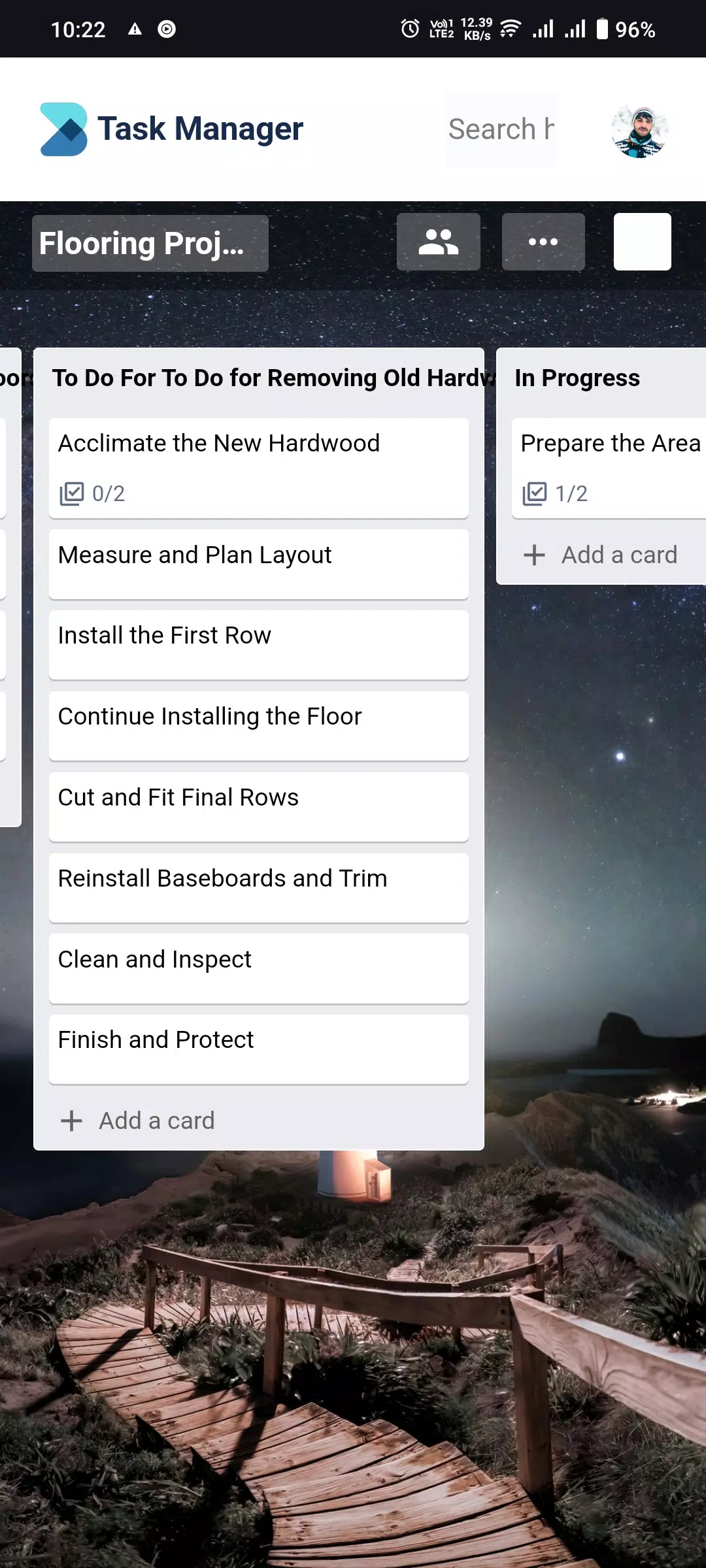Open the Measure and Plan Layout card
This screenshot has width=706, height=1568.
pos(258,563)
